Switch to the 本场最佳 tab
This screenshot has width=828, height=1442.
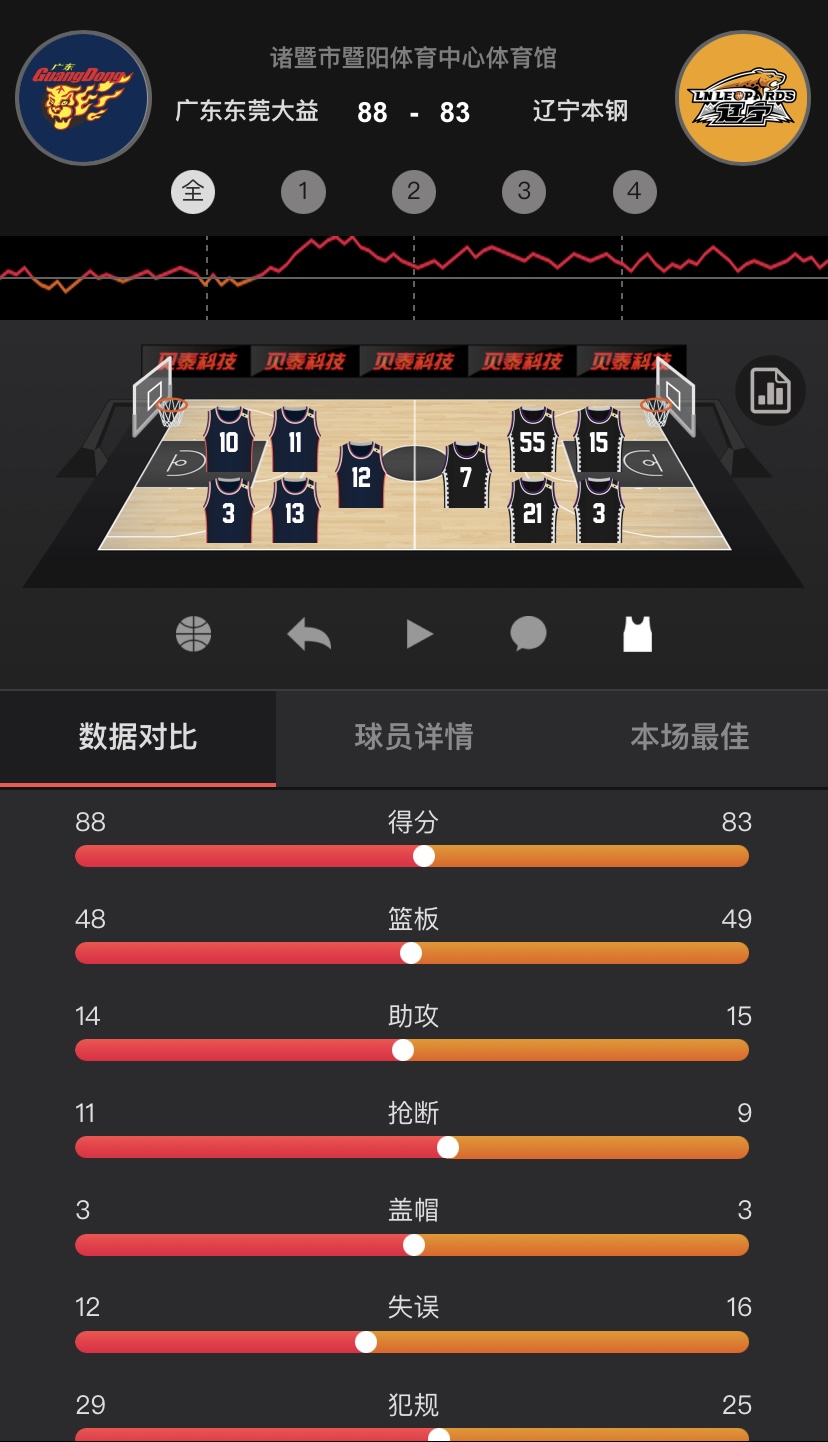coord(690,737)
